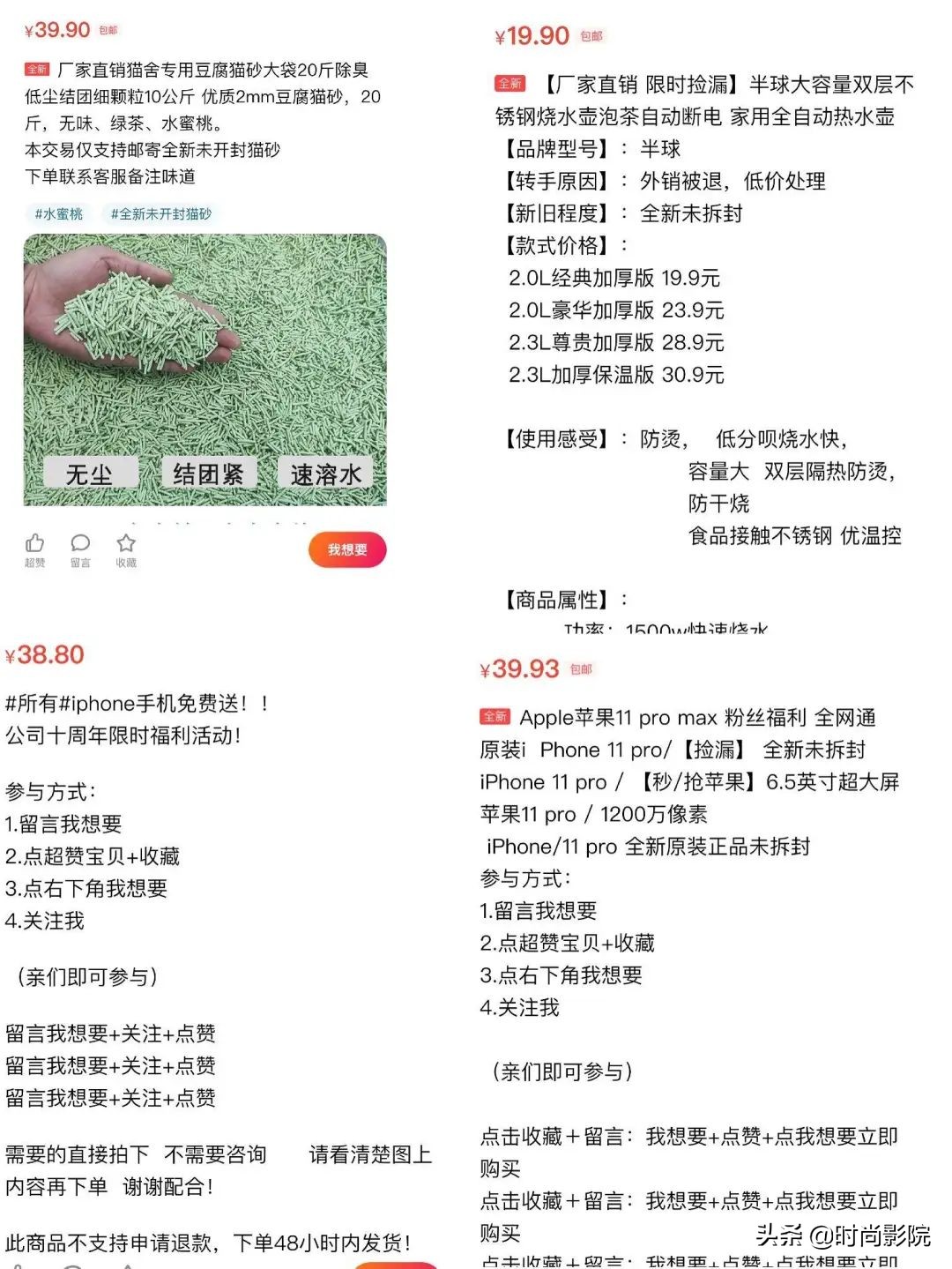952x1269 pixels.
Task: Open the #水蜜桃 hashtag
Action: point(58,213)
